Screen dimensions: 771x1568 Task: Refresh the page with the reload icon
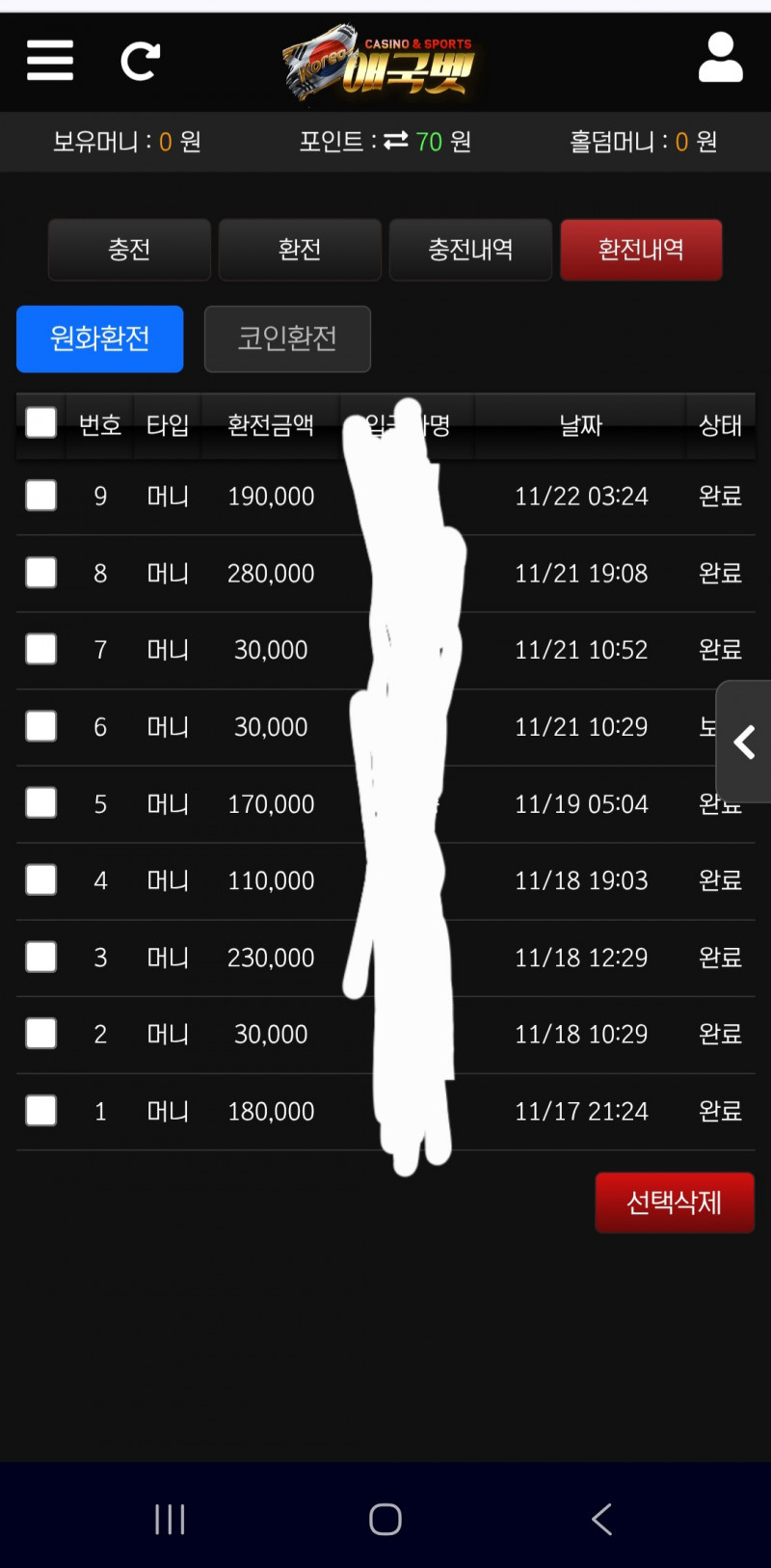(141, 62)
